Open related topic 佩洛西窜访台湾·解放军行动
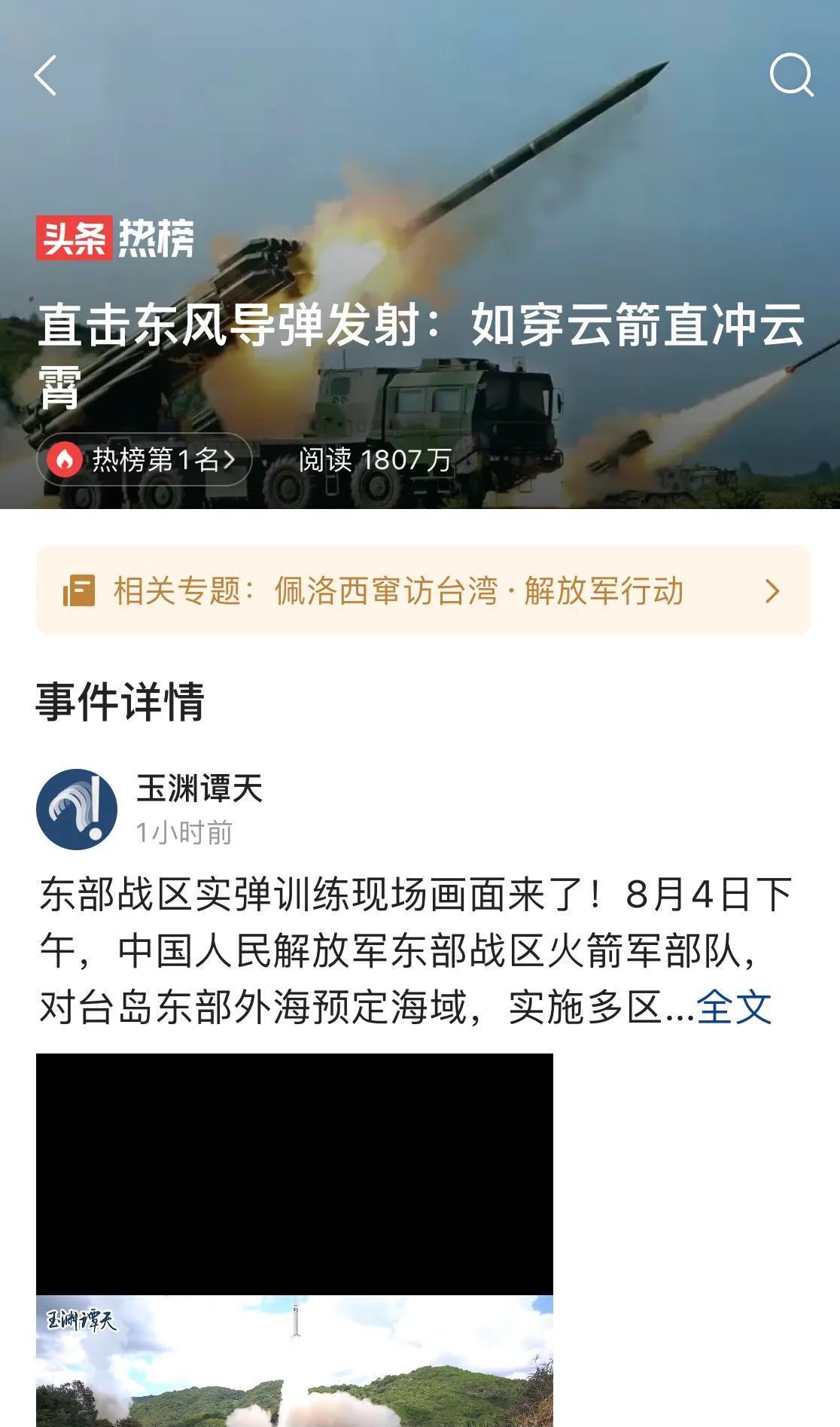The image size is (840, 1427). pos(423,591)
